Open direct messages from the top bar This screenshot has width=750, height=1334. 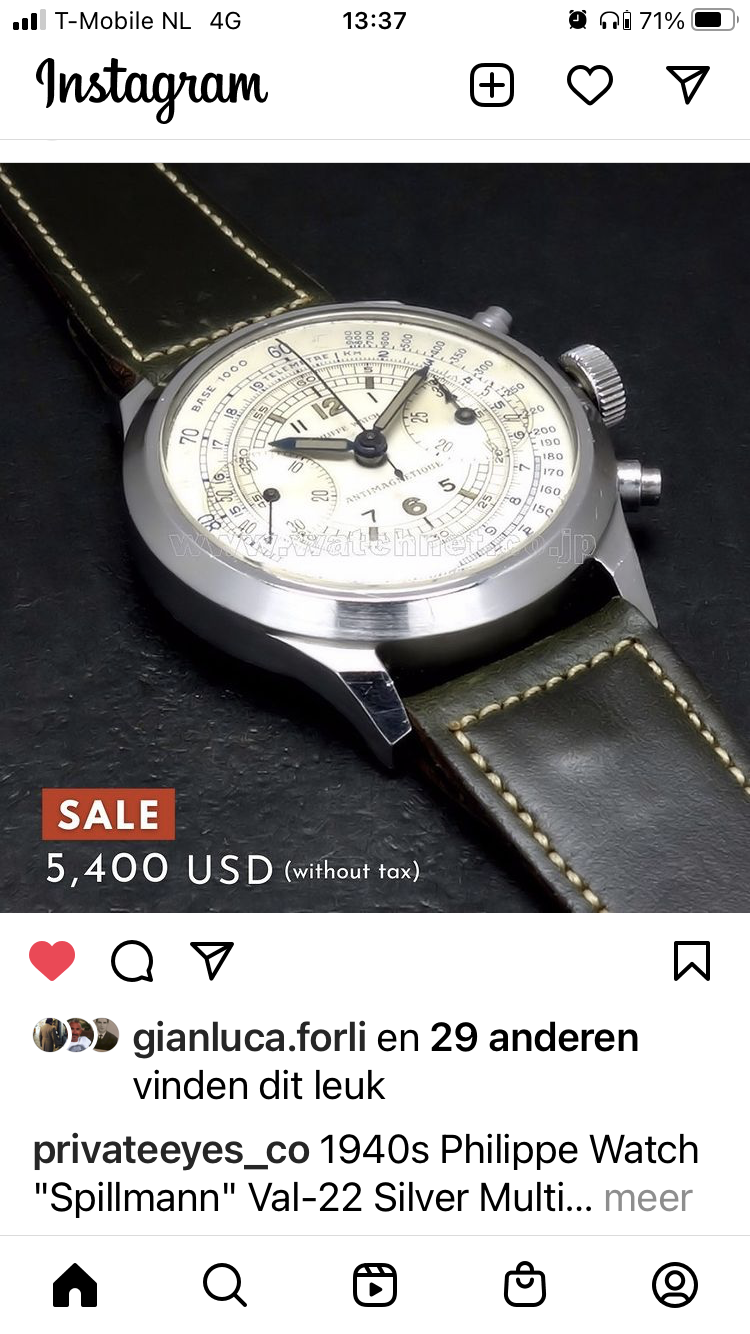point(688,86)
